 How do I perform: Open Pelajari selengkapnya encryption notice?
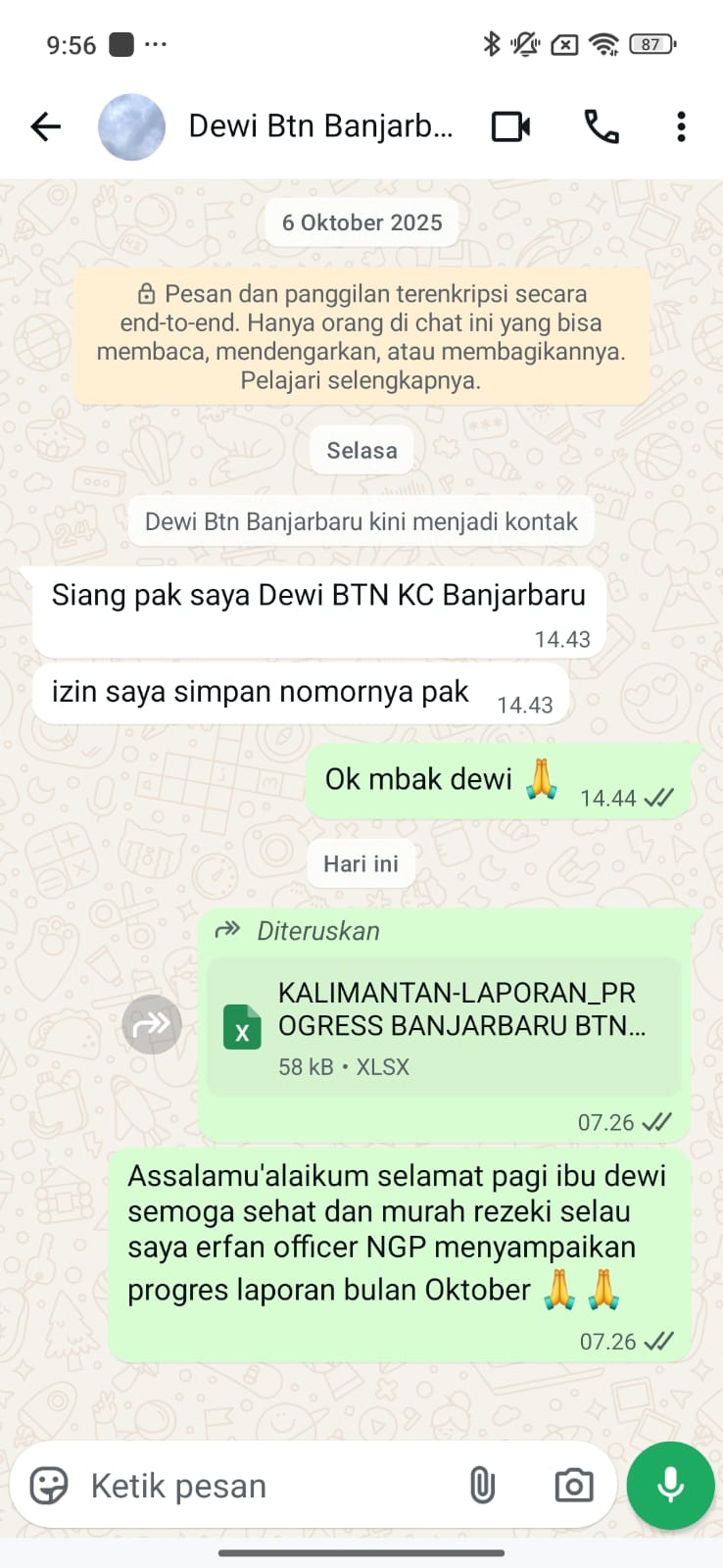[x=361, y=380]
